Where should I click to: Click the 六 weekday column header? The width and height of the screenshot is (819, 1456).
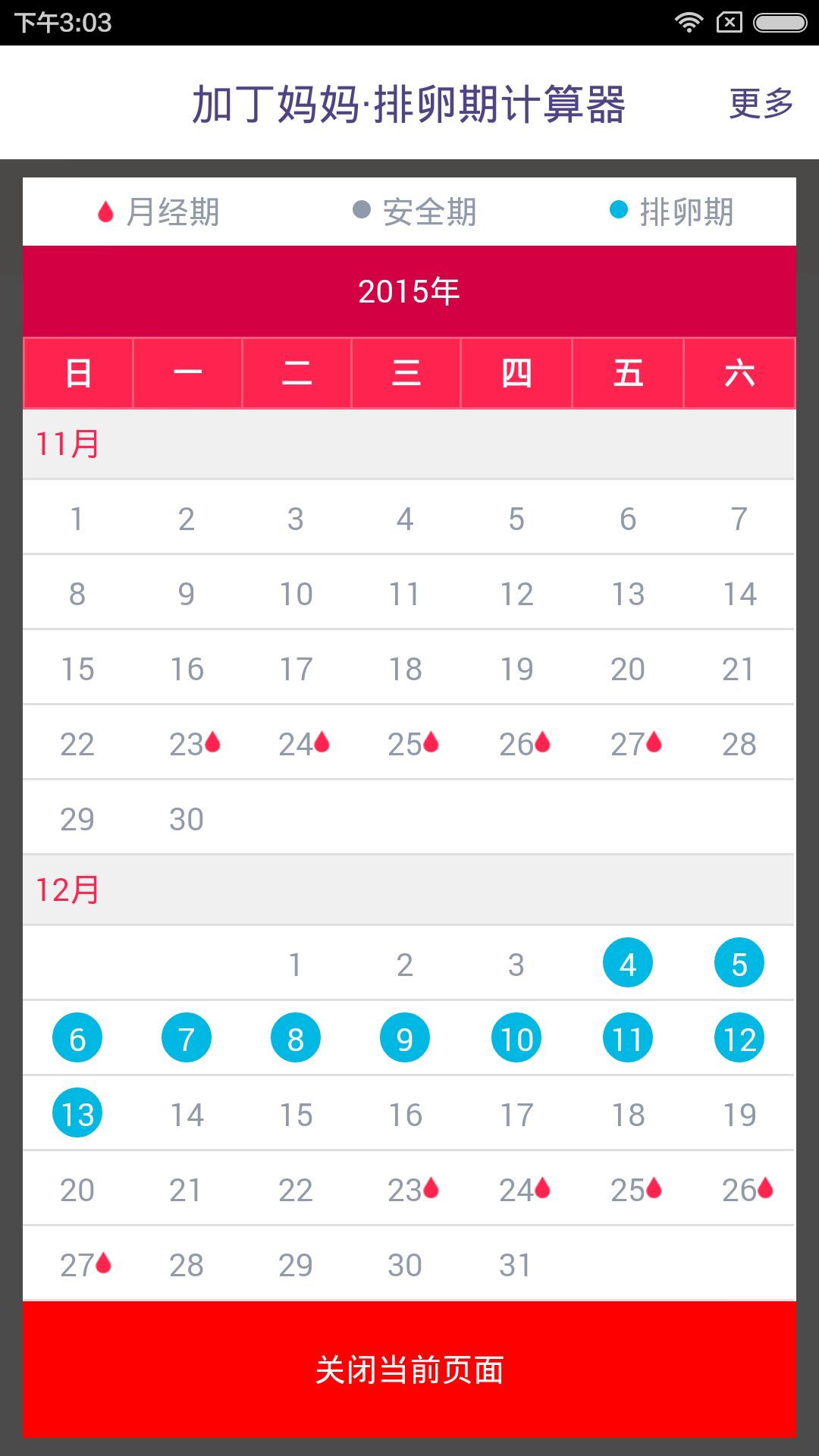tap(739, 372)
